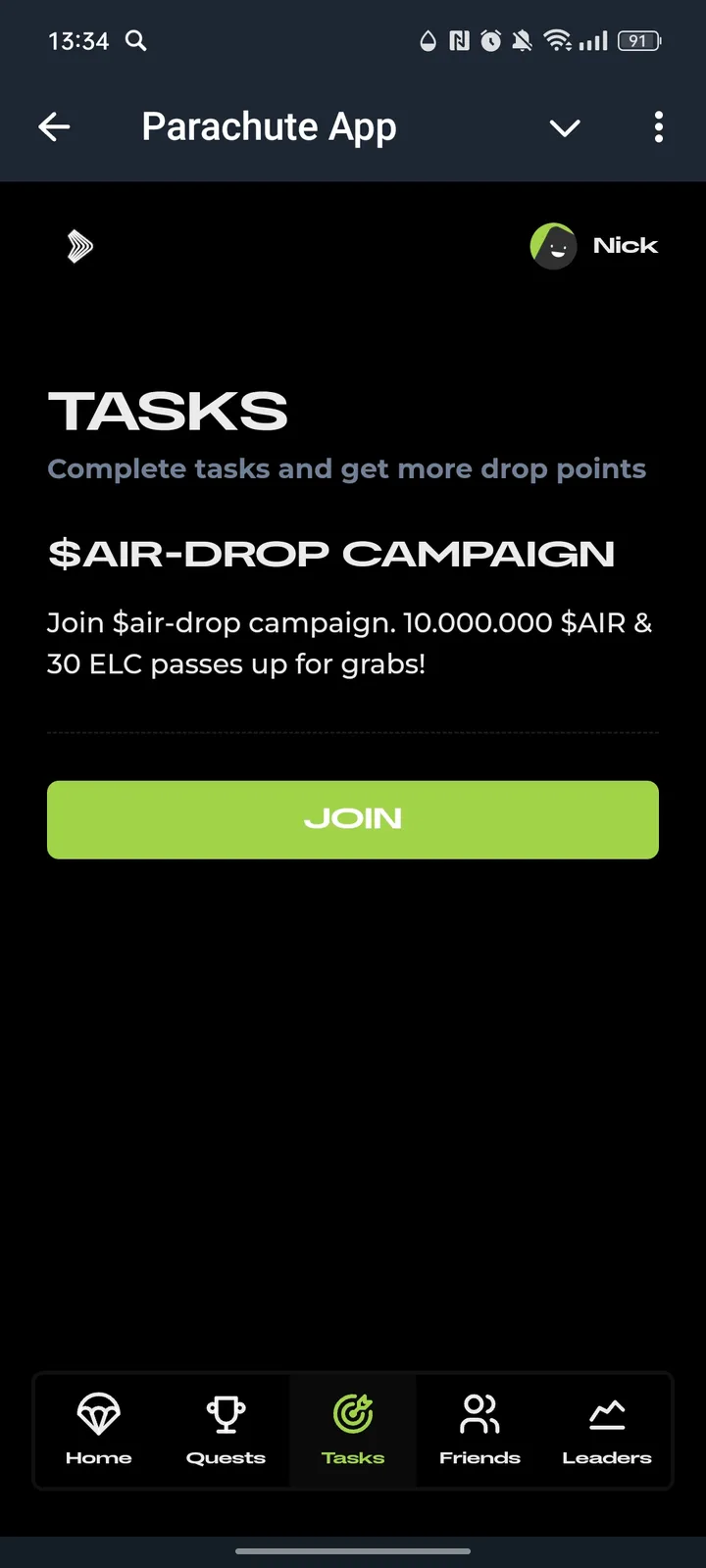
Task: Select the Home parachute icon
Action: coord(98,1414)
